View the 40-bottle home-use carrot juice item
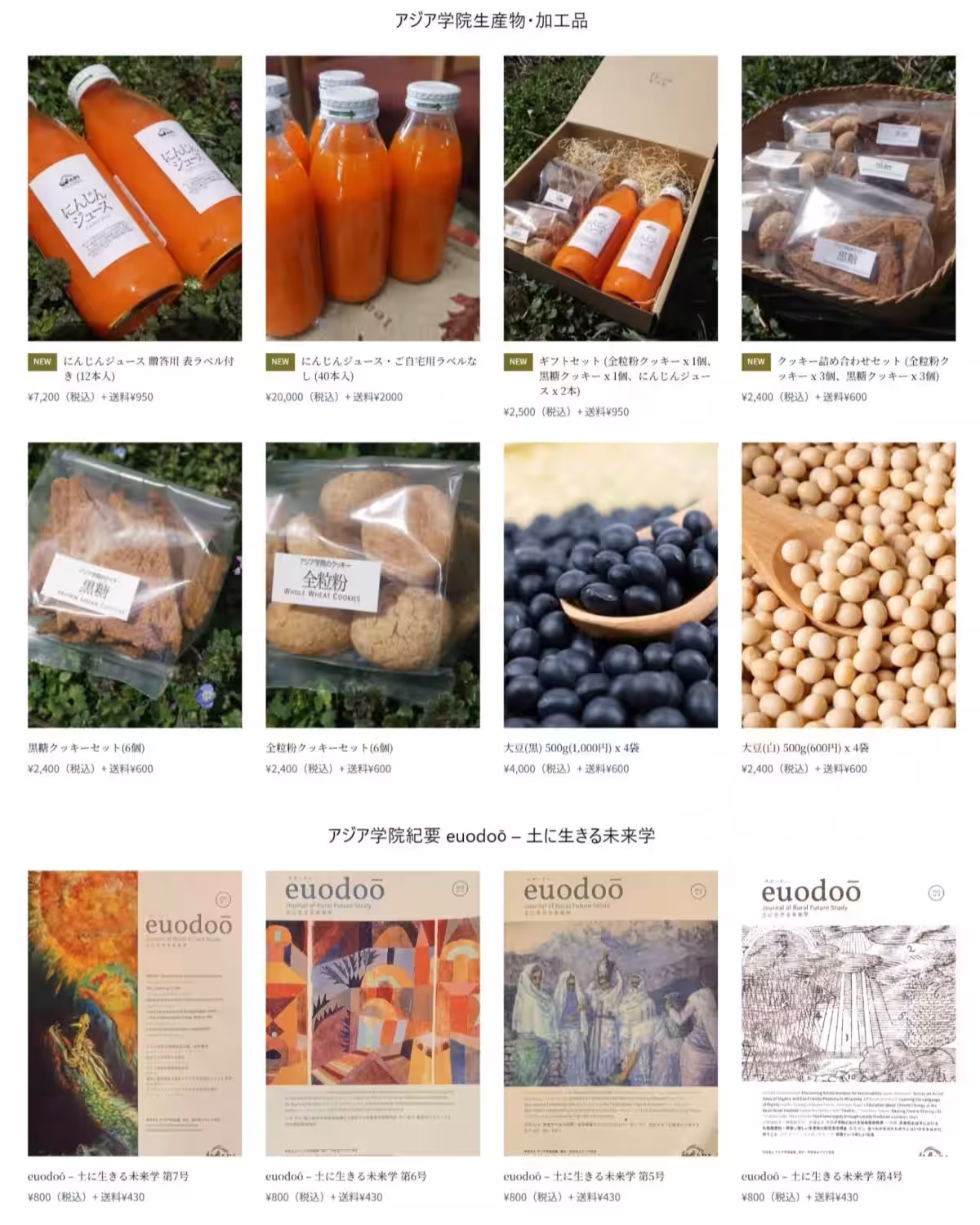This screenshot has height=1225, width=980. tap(372, 198)
